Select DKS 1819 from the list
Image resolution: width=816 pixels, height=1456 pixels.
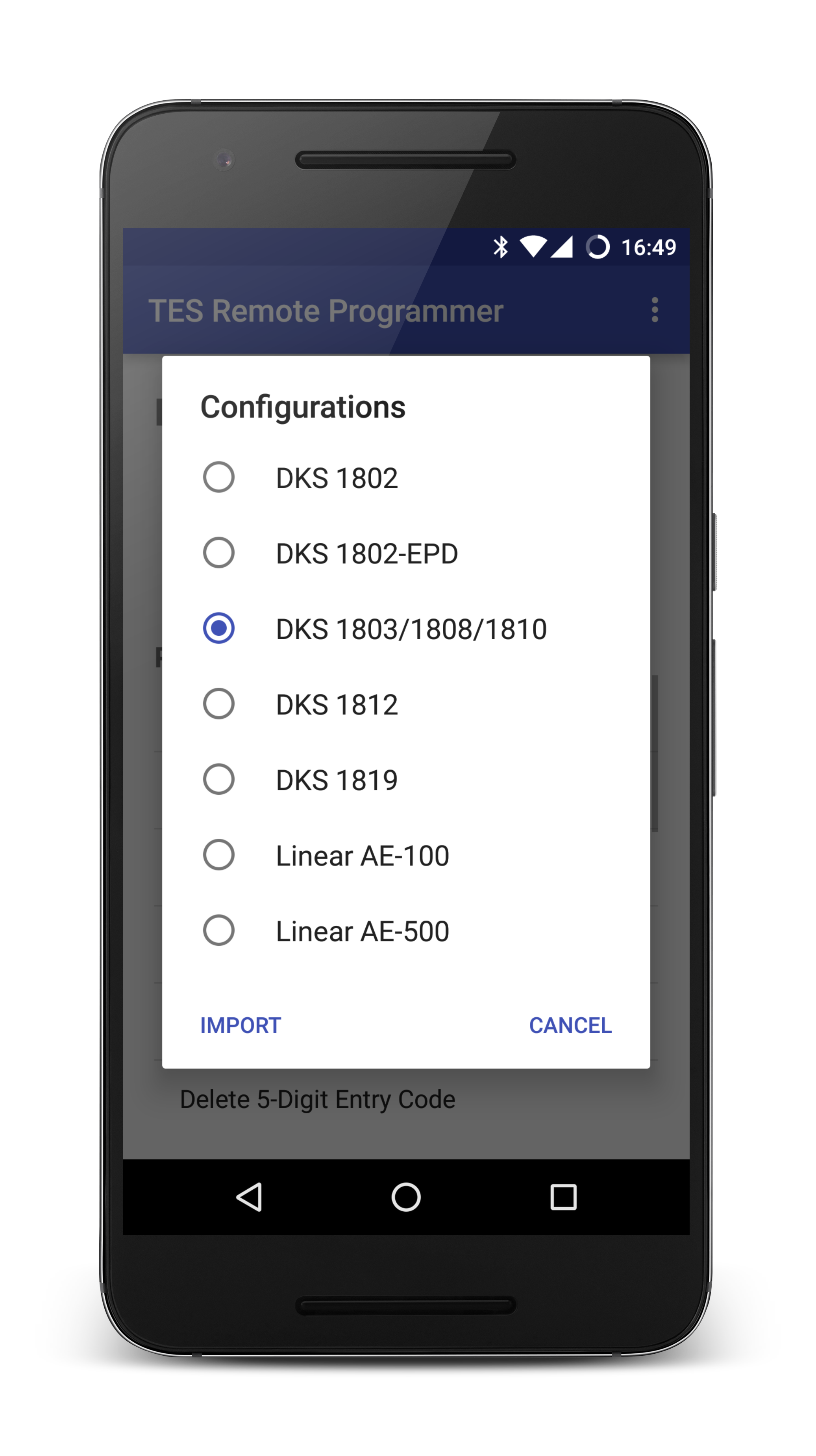[x=405, y=779]
